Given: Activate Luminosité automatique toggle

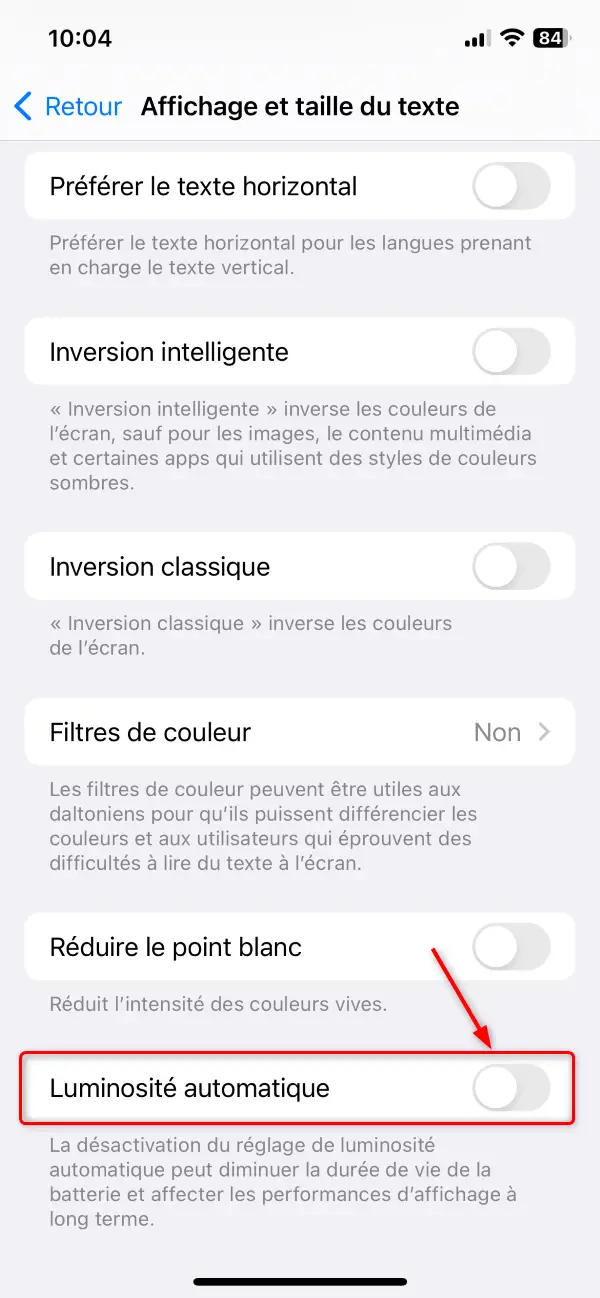Looking at the screenshot, I should pos(511,1087).
